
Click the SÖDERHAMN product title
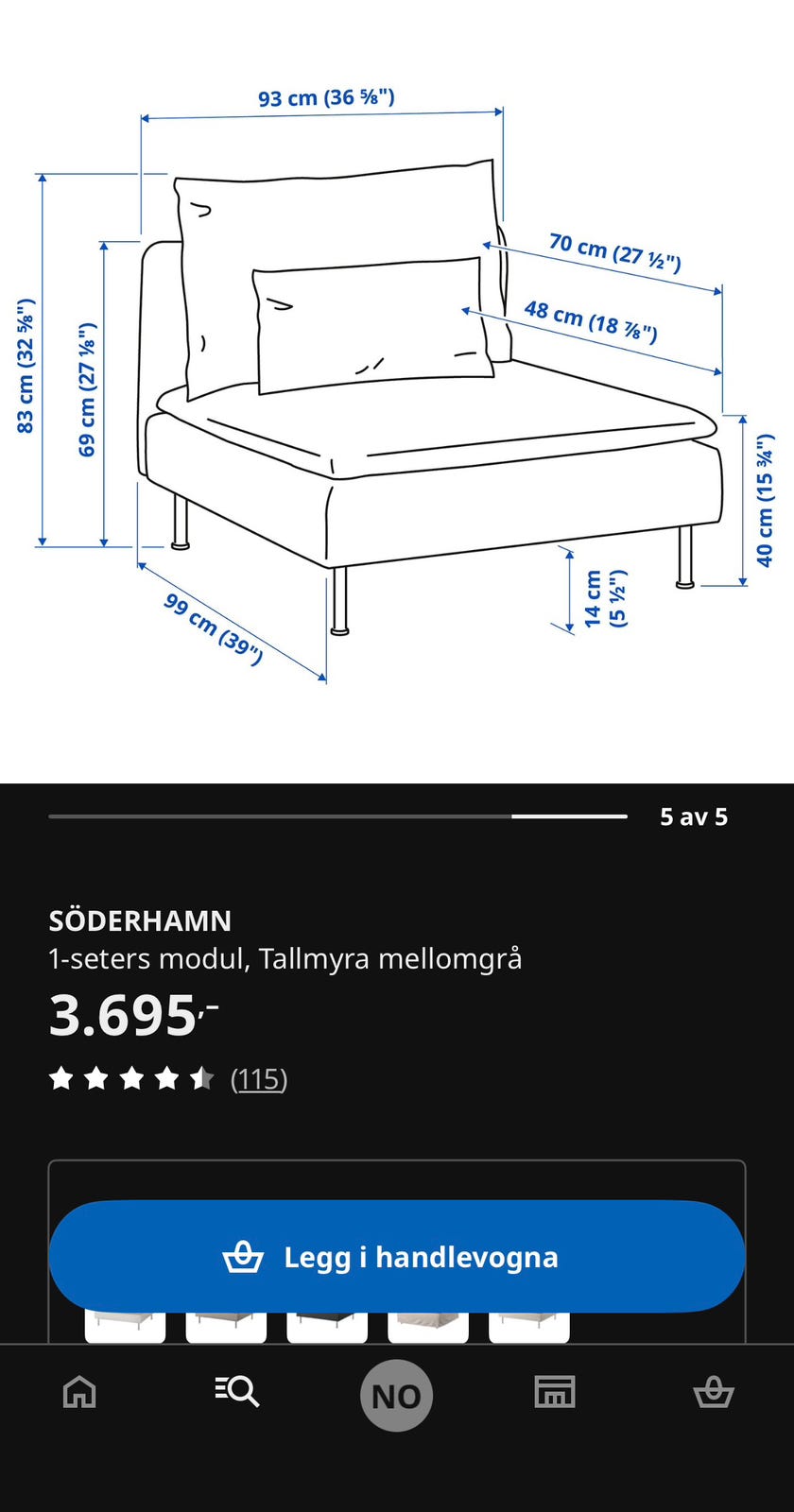[x=140, y=919]
